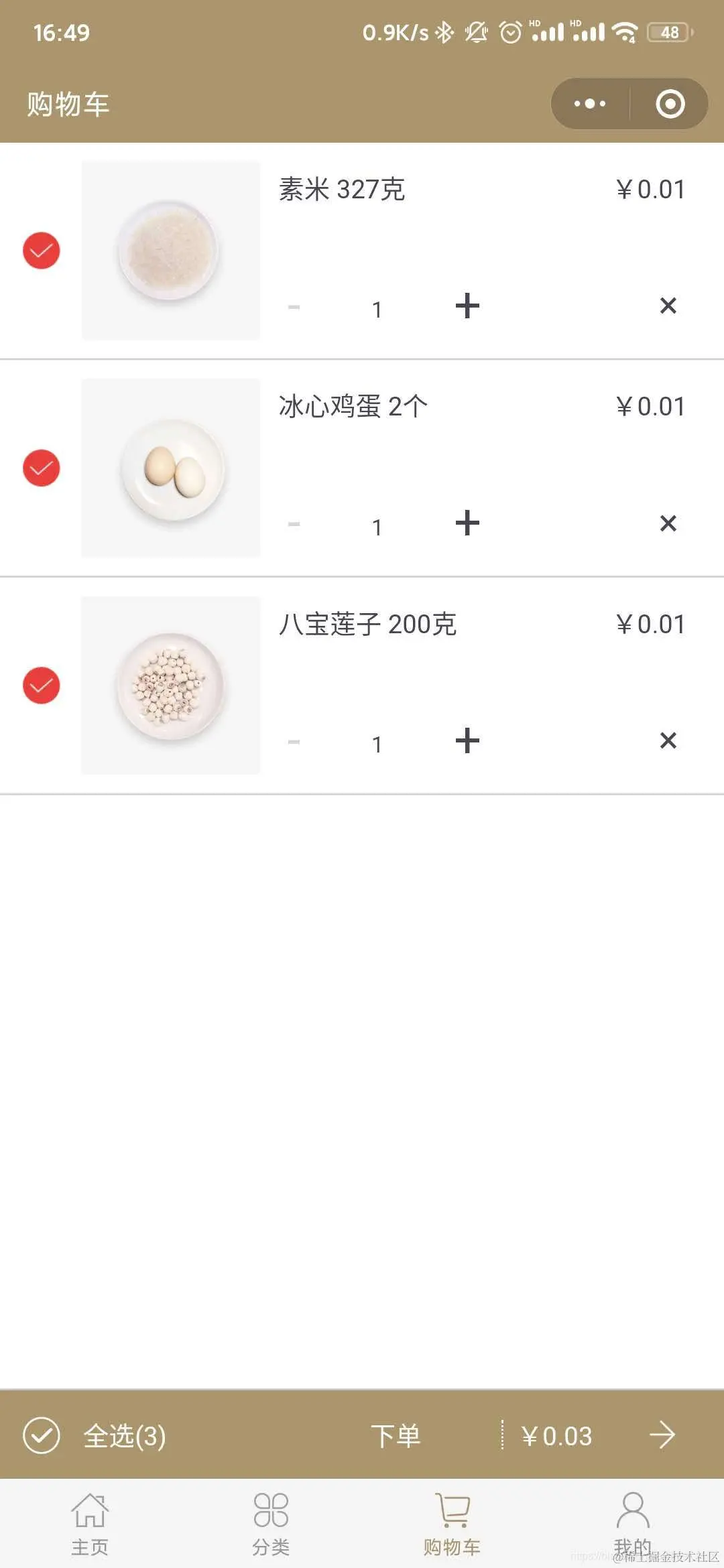724x1568 pixels.
Task: Switch to the 分类 category tab
Action: coord(271,1522)
